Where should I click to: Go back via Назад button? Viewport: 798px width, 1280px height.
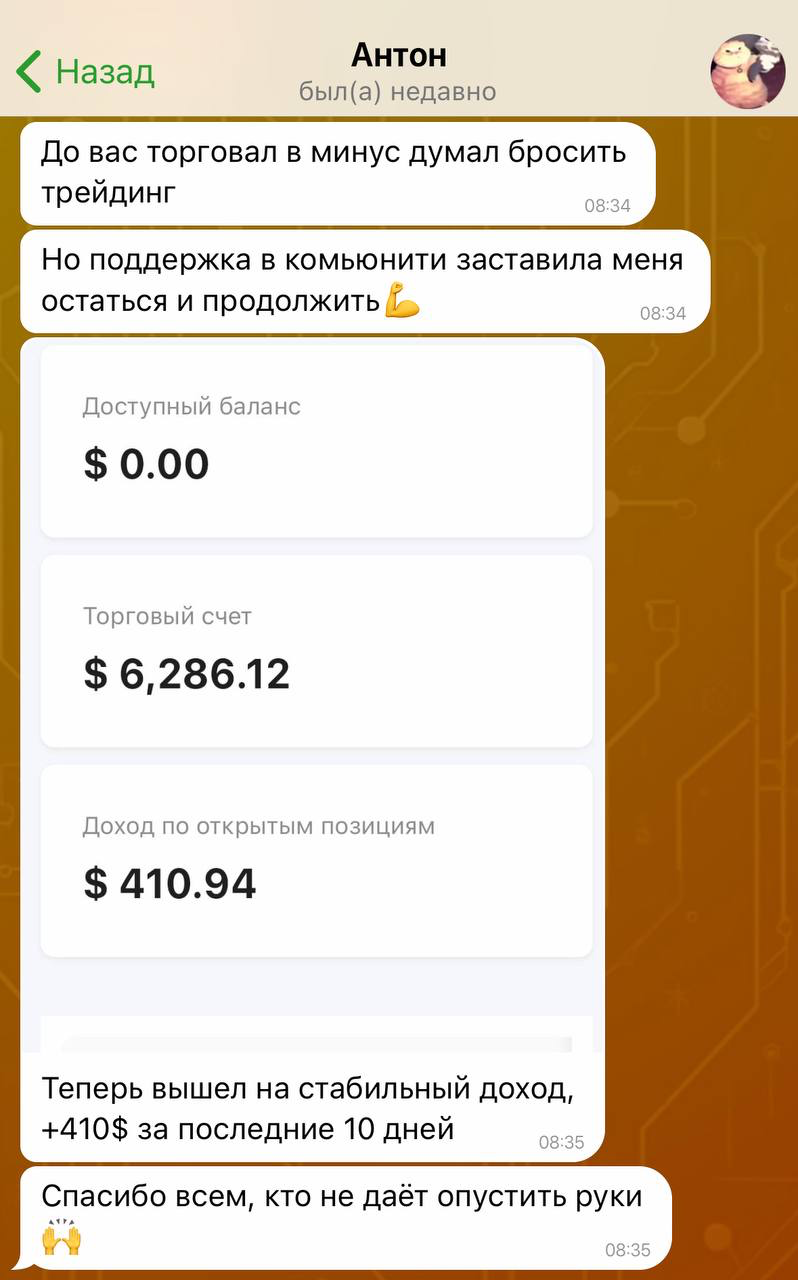pyautogui.click(x=86, y=72)
